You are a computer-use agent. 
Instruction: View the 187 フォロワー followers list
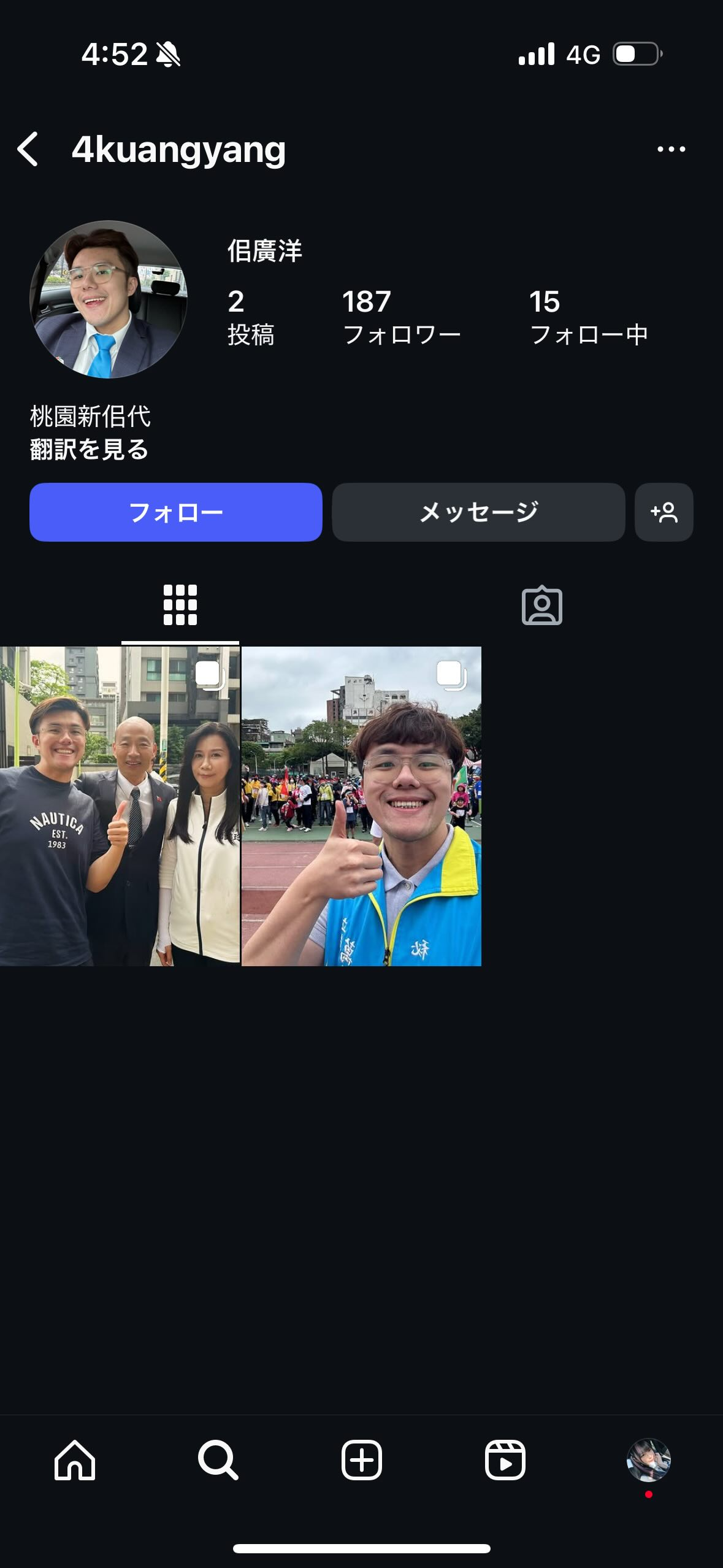[x=401, y=317]
